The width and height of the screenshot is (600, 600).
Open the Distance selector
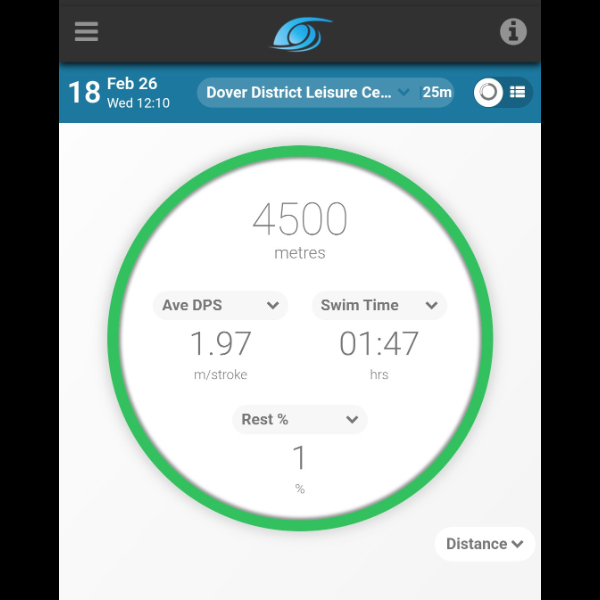485,544
